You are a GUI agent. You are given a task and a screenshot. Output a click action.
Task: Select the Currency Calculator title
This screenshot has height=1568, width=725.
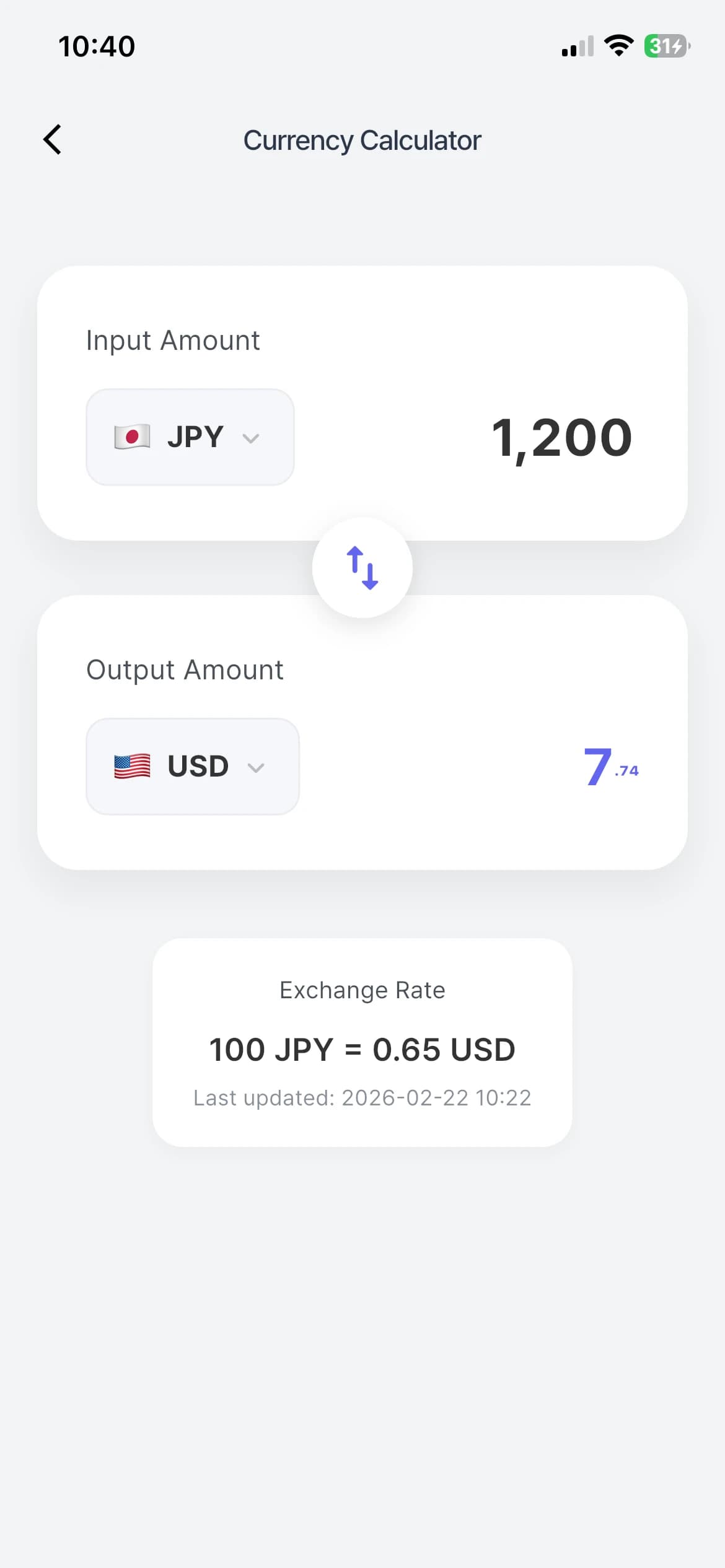tap(362, 140)
